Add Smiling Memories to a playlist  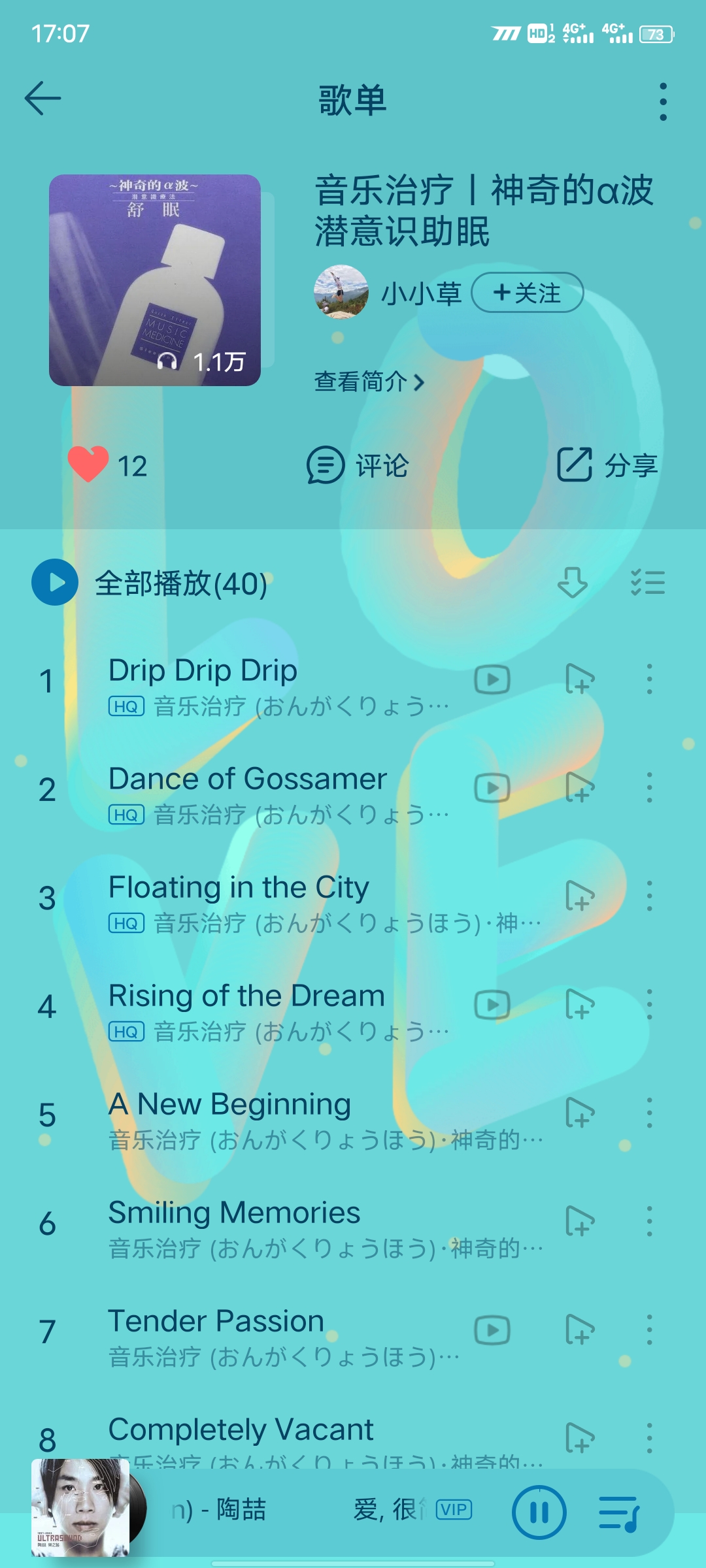pos(580,1221)
